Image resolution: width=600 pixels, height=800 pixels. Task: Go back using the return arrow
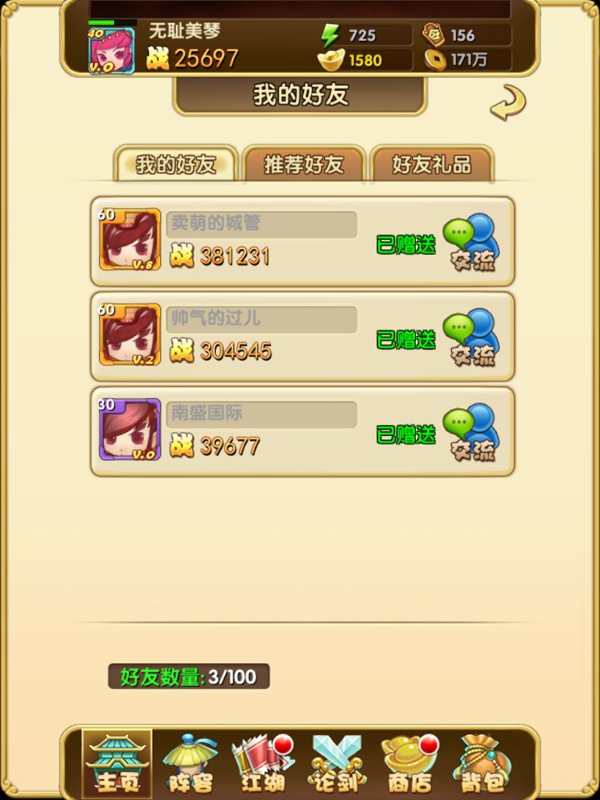(508, 102)
